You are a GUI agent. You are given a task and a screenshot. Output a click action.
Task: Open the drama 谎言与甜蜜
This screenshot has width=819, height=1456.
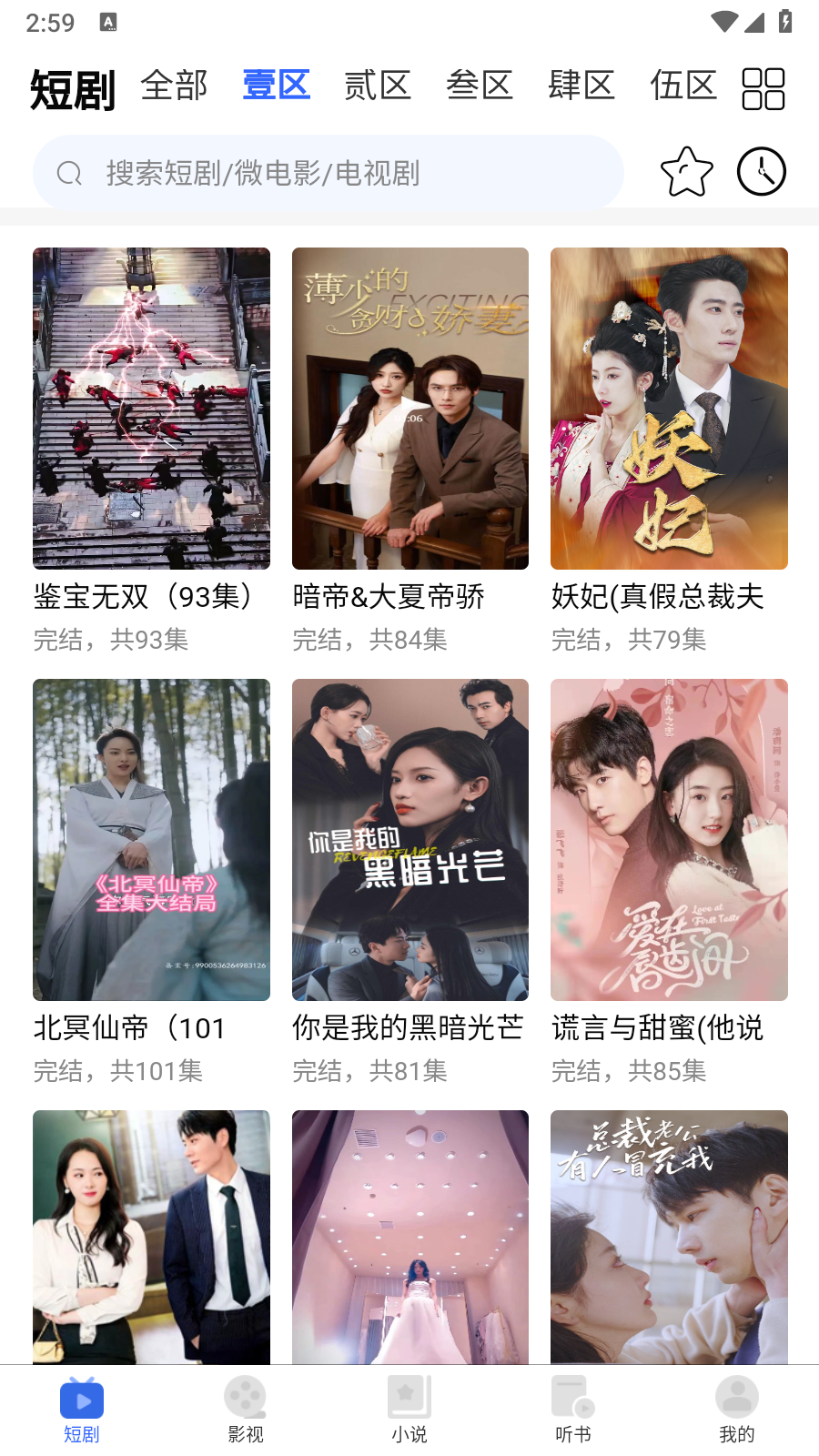click(x=669, y=840)
